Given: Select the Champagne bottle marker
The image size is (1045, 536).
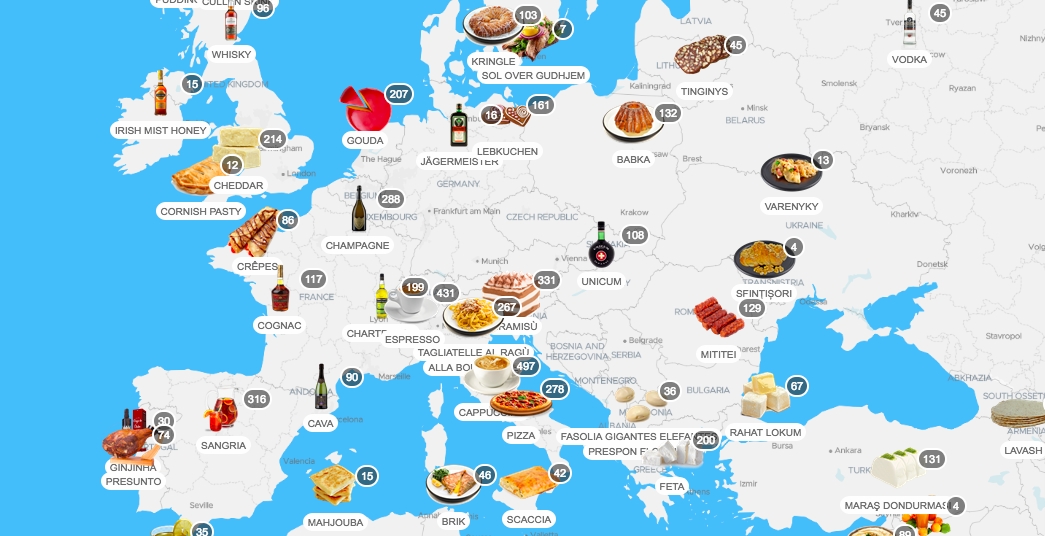Looking at the screenshot, I should coord(358,209).
